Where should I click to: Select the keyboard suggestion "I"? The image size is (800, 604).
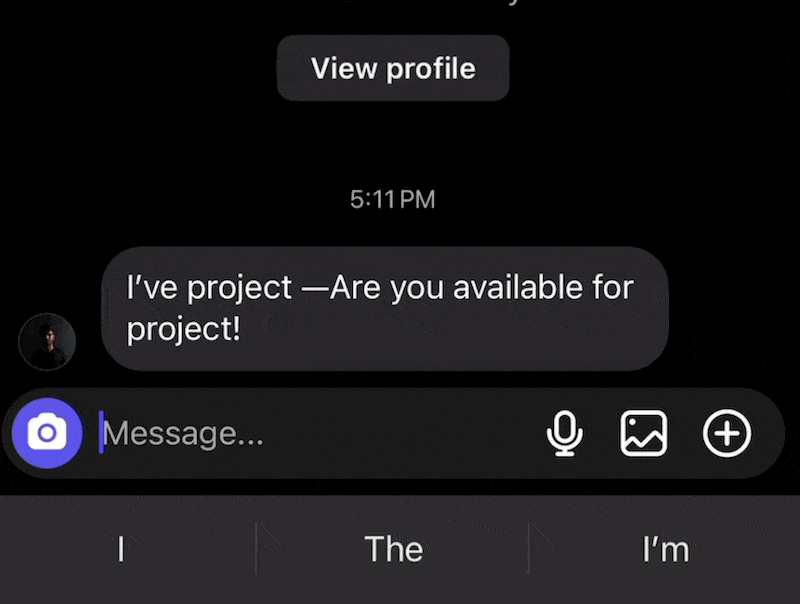(x=121, y=549)
